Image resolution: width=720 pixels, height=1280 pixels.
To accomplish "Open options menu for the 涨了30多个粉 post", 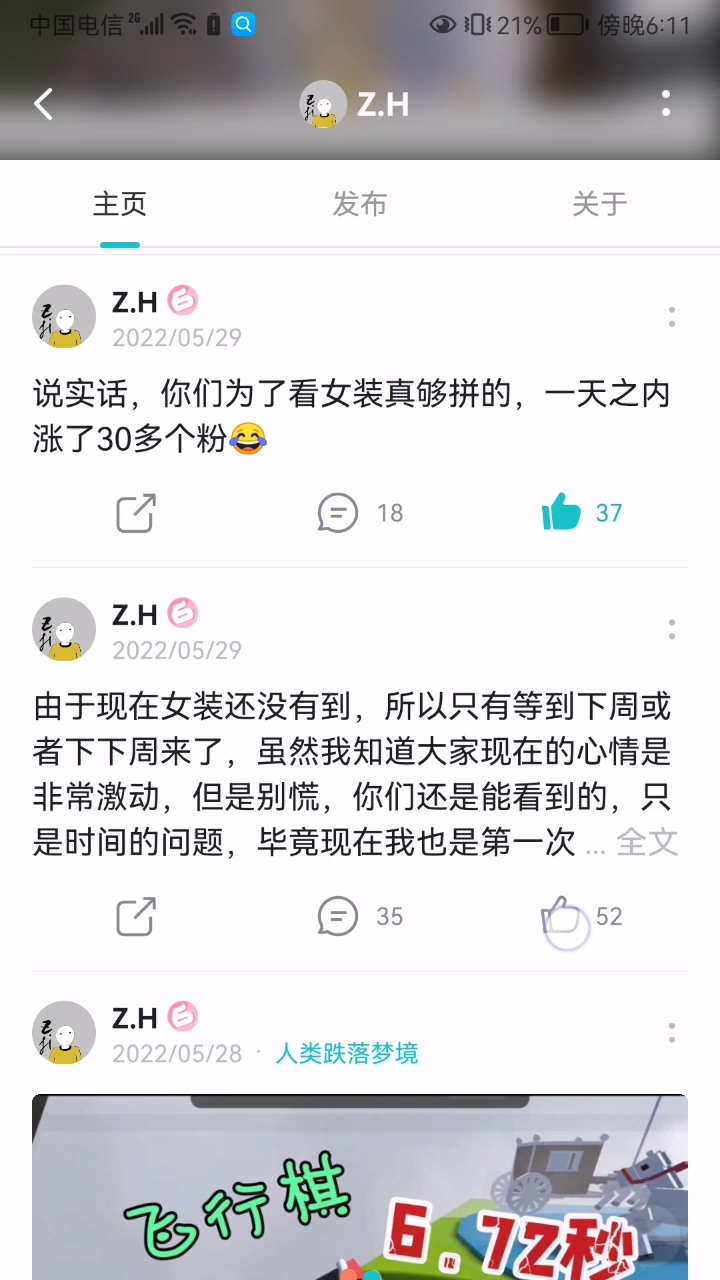I will click(672, 317).
